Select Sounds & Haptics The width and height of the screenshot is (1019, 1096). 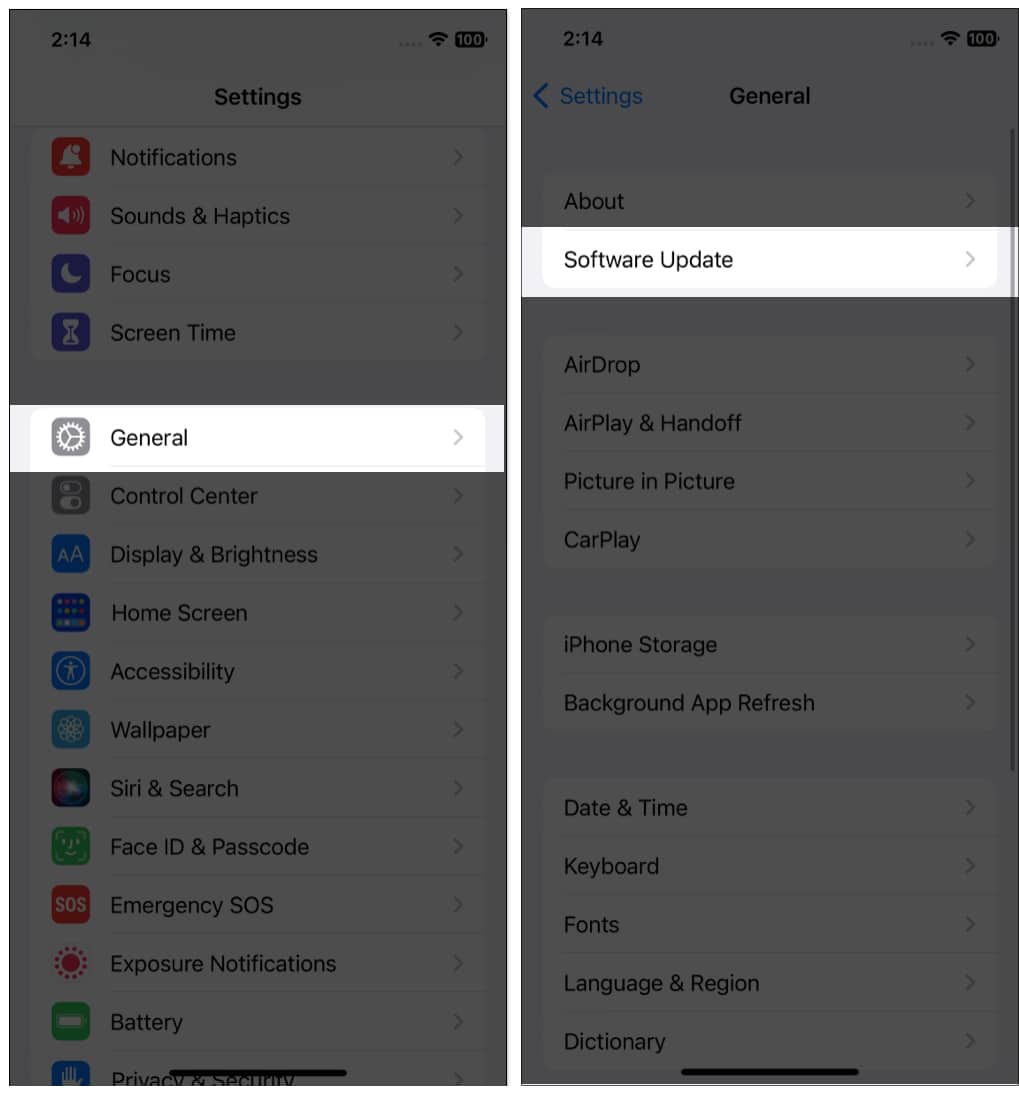(x=257, y=216)
